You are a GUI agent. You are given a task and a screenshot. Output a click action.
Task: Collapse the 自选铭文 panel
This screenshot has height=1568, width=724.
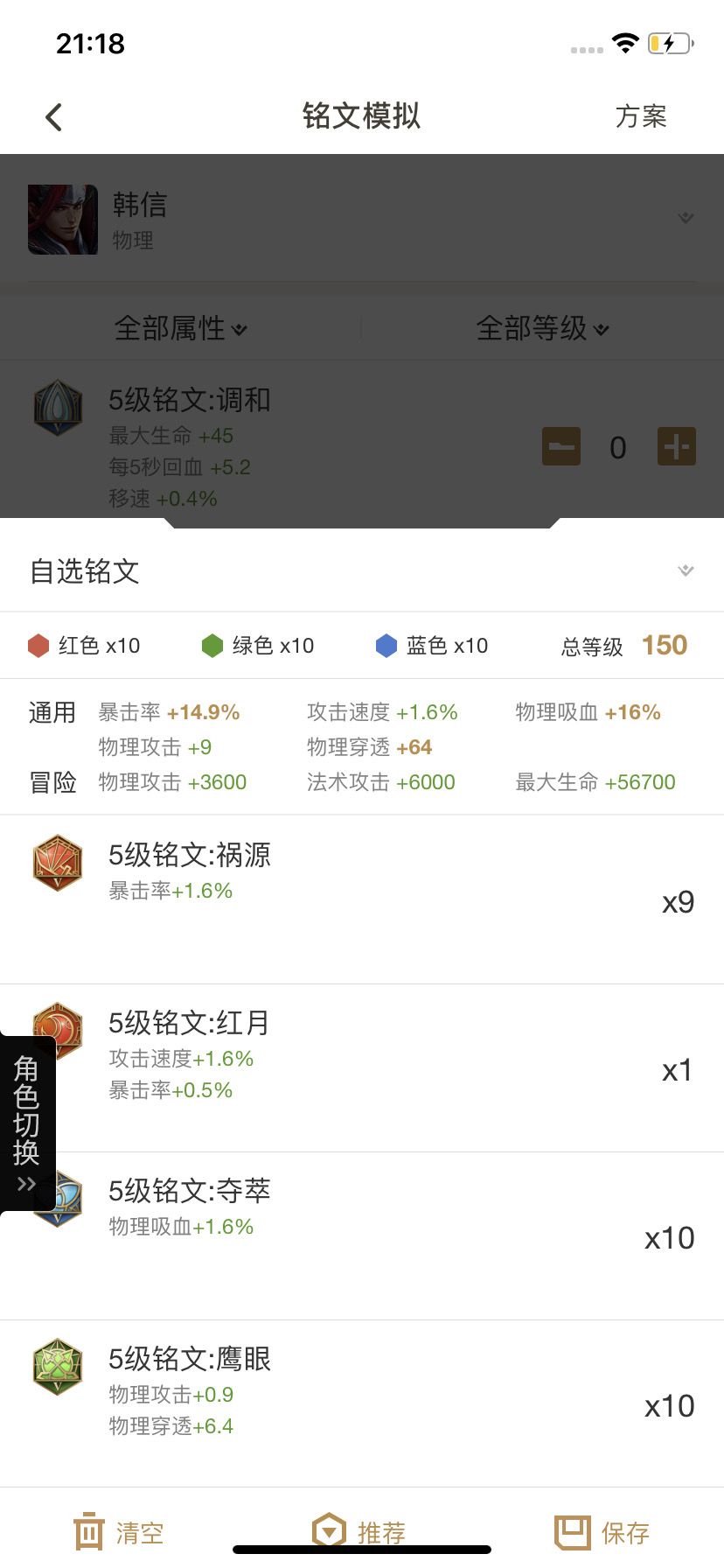686,570
